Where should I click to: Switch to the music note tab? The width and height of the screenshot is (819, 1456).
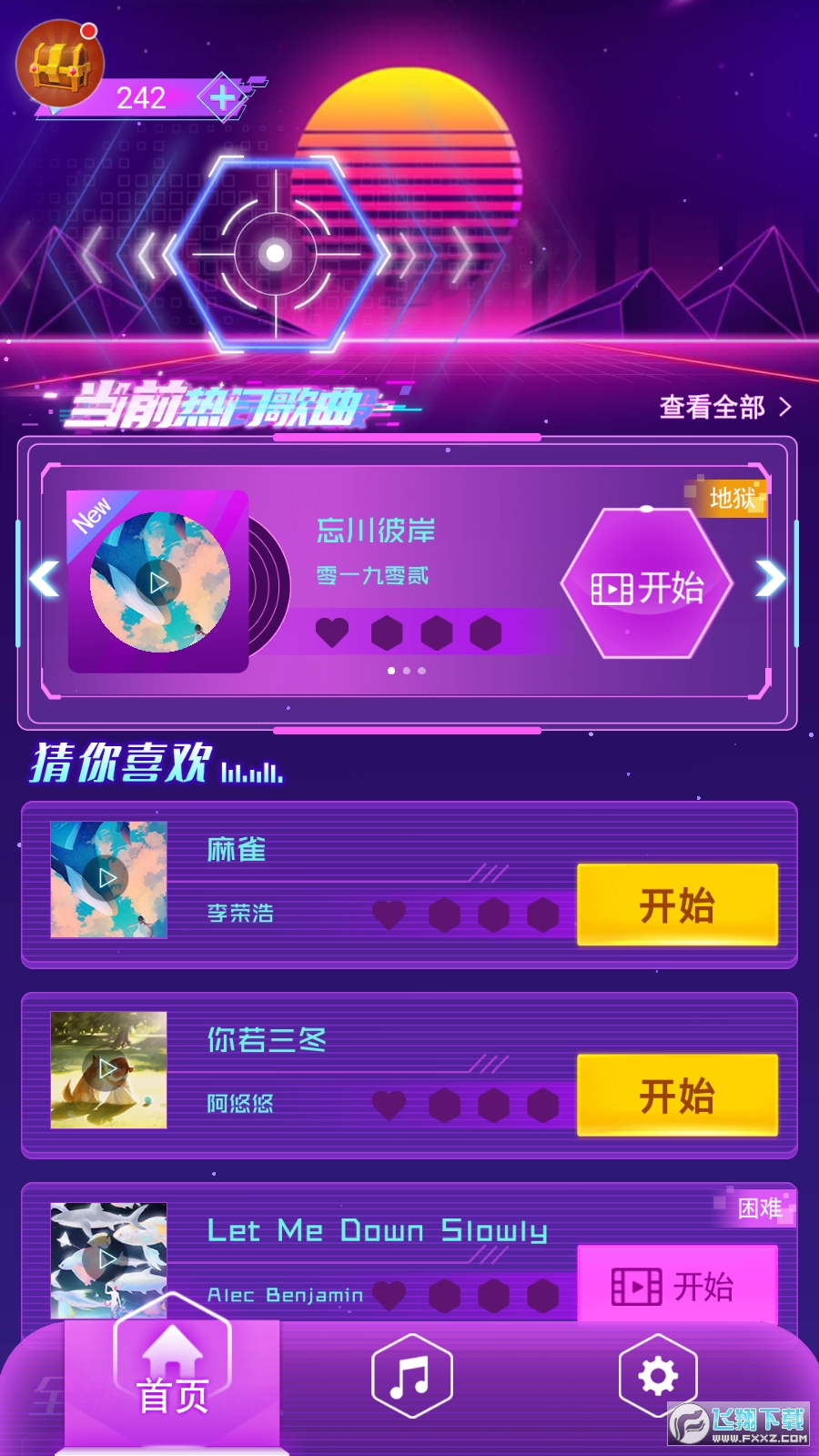tap(411, 1376)
